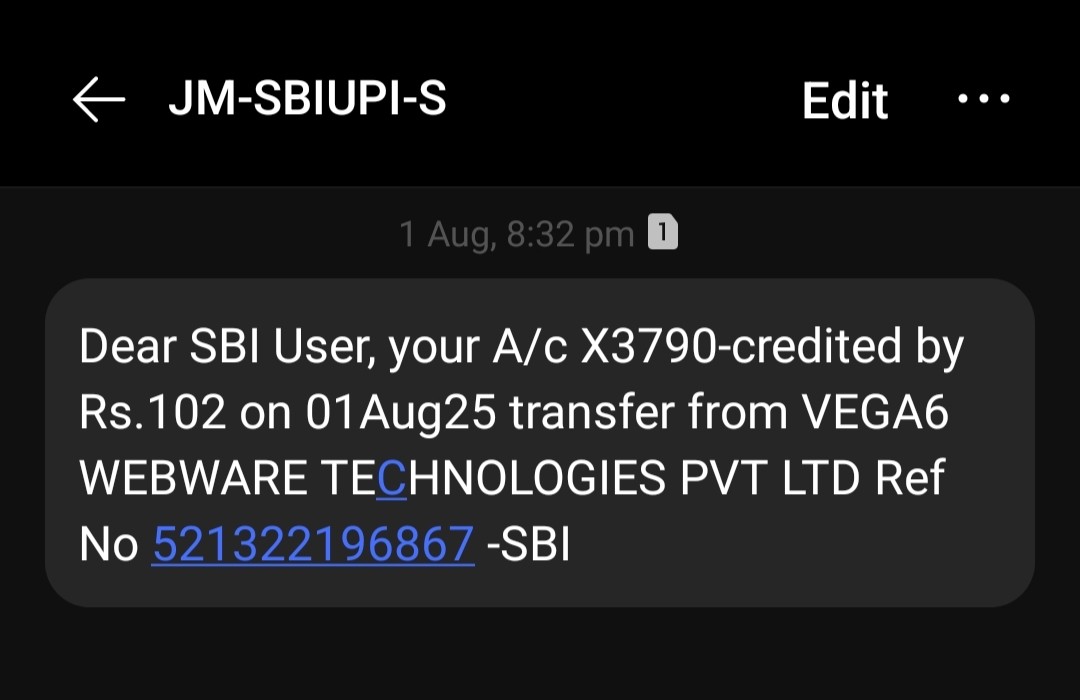Go back using the arrow icon

[98, 100]
